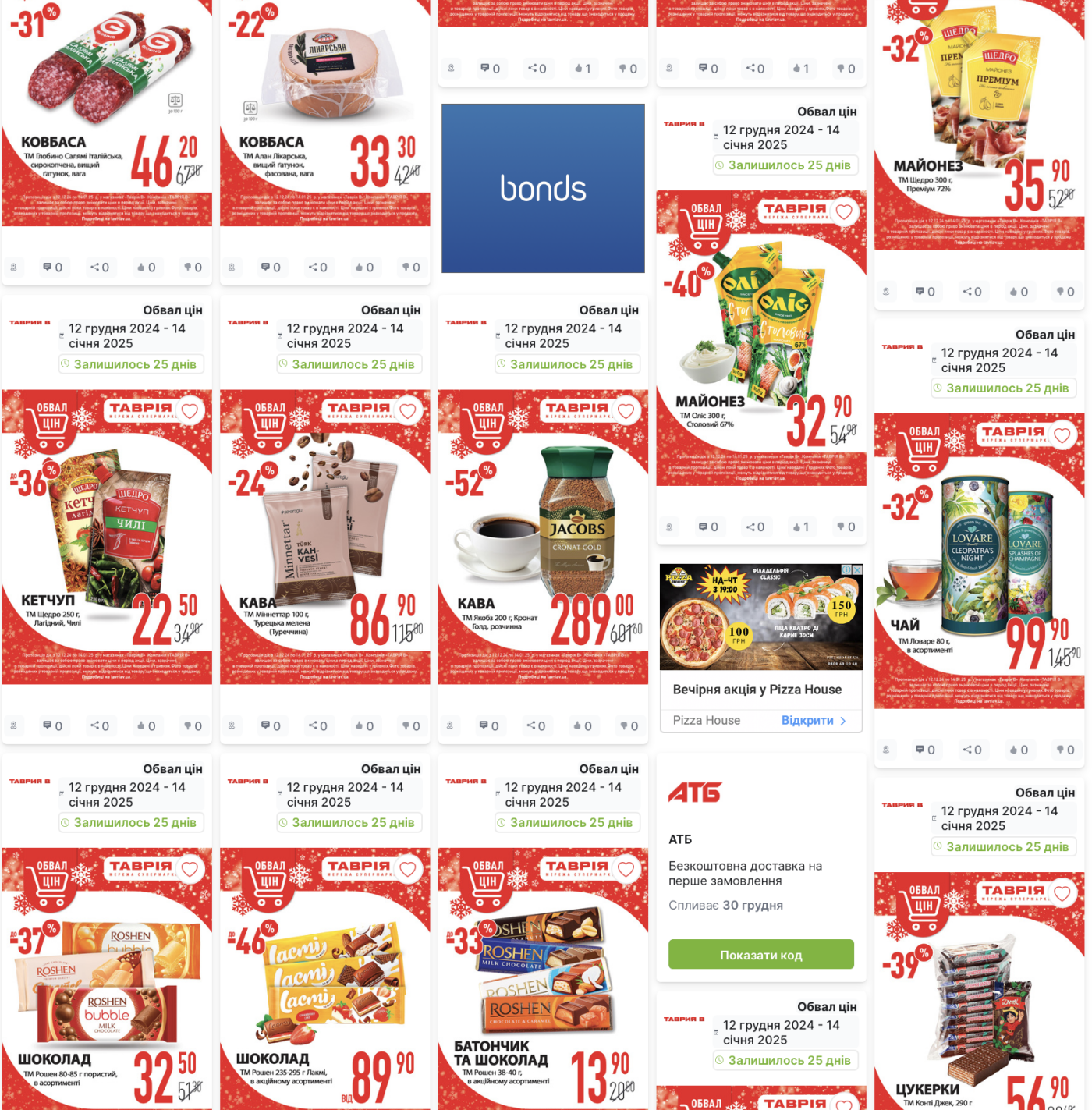This screenshot has height=1110, width=1092.
Task: Open the Lovare tea offer card
Action: (x=979, y=562)
